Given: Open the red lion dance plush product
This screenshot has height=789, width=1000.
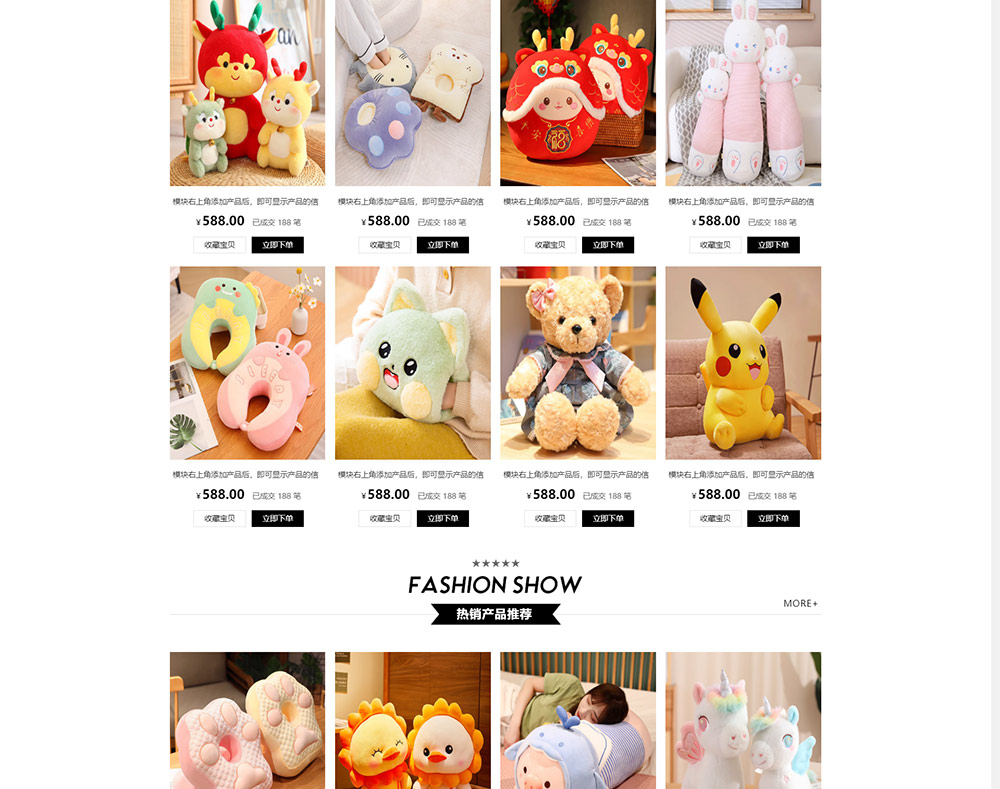Looking at the screenshot, I should coord(578,92).
